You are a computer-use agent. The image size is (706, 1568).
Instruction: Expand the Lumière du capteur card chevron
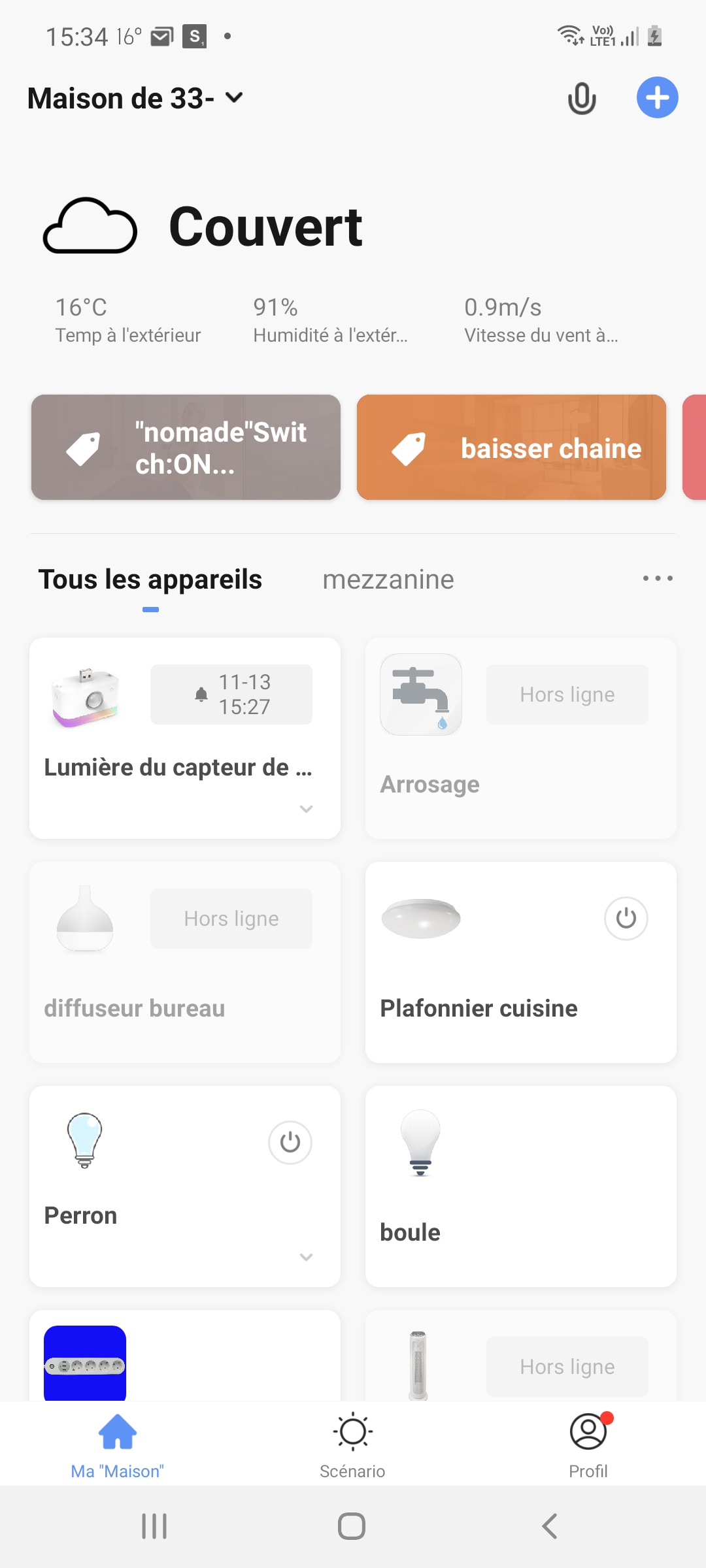[306, 809]
